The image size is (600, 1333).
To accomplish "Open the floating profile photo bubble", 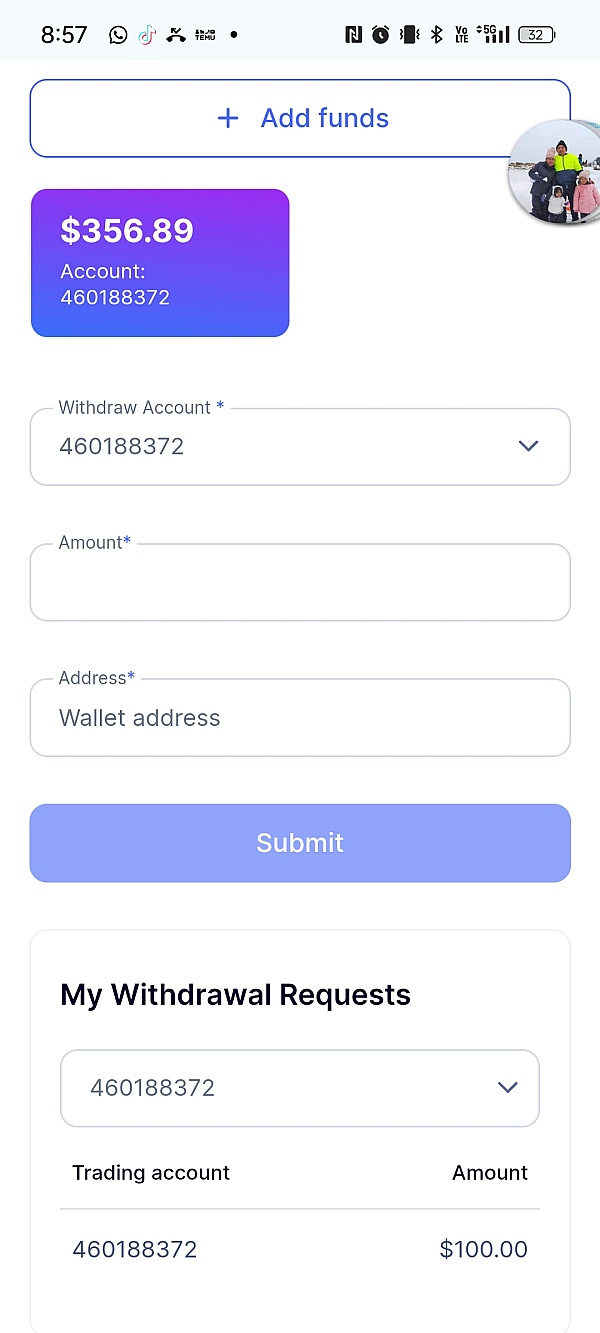I will tap(555, 172).
